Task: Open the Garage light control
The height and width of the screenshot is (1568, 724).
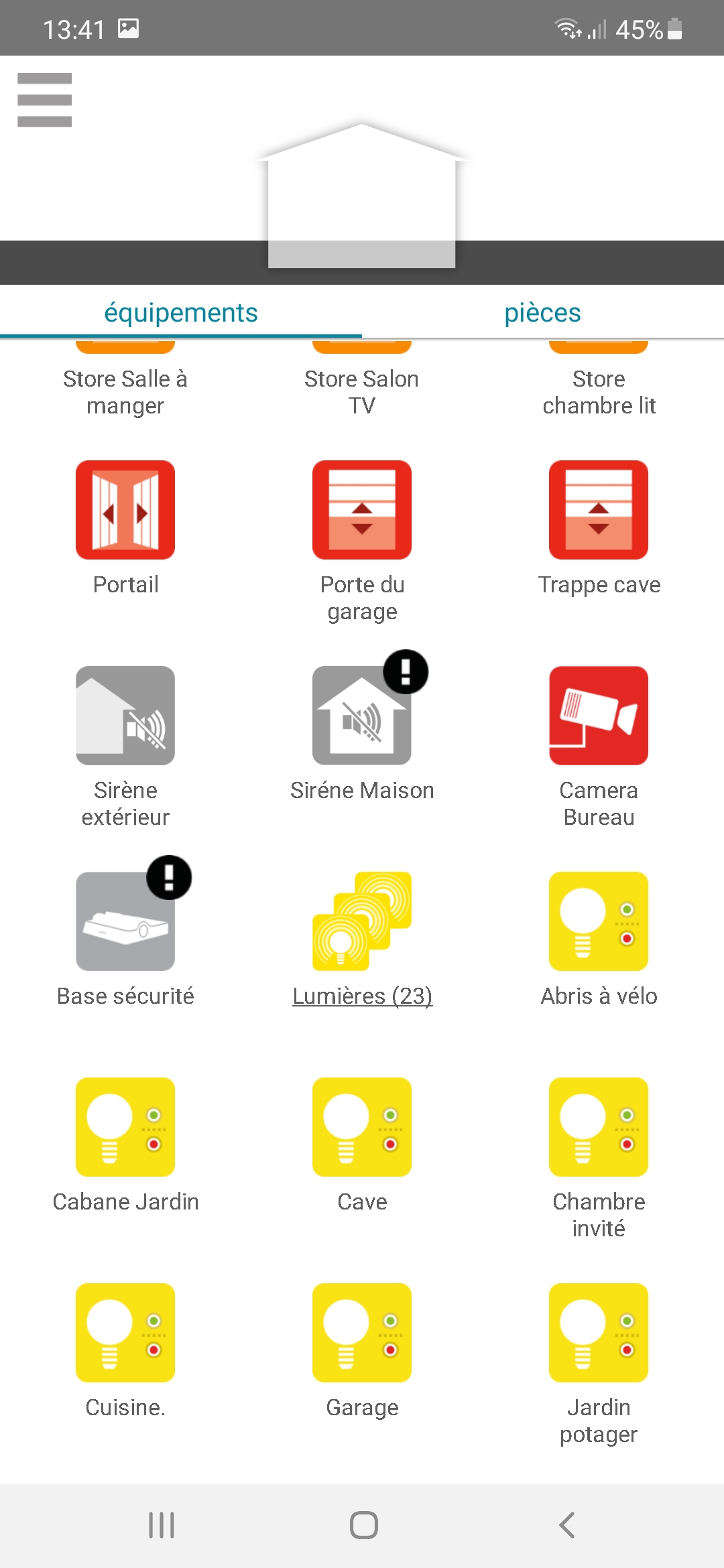Action: pyautogui.click(x=362, y=1333)
